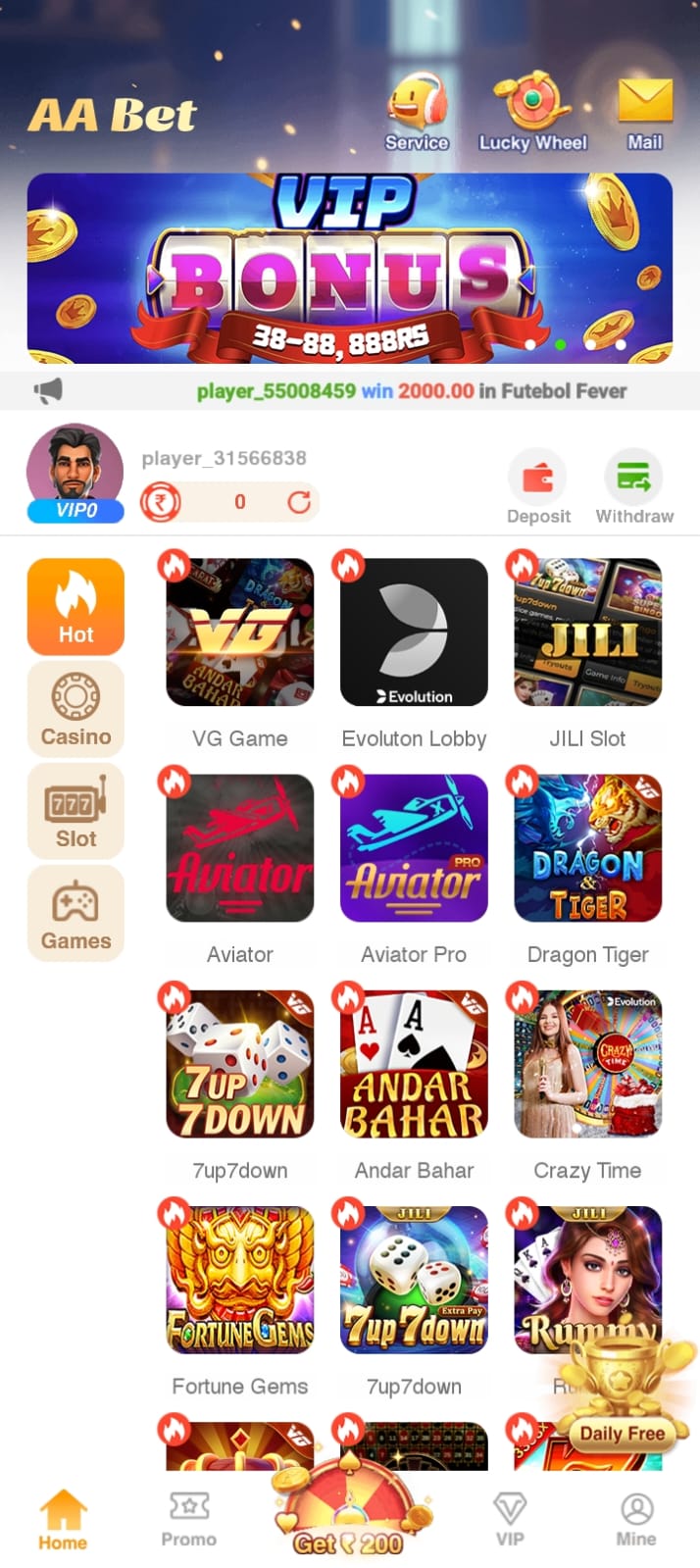Select the Casino category

pos(75,709)
